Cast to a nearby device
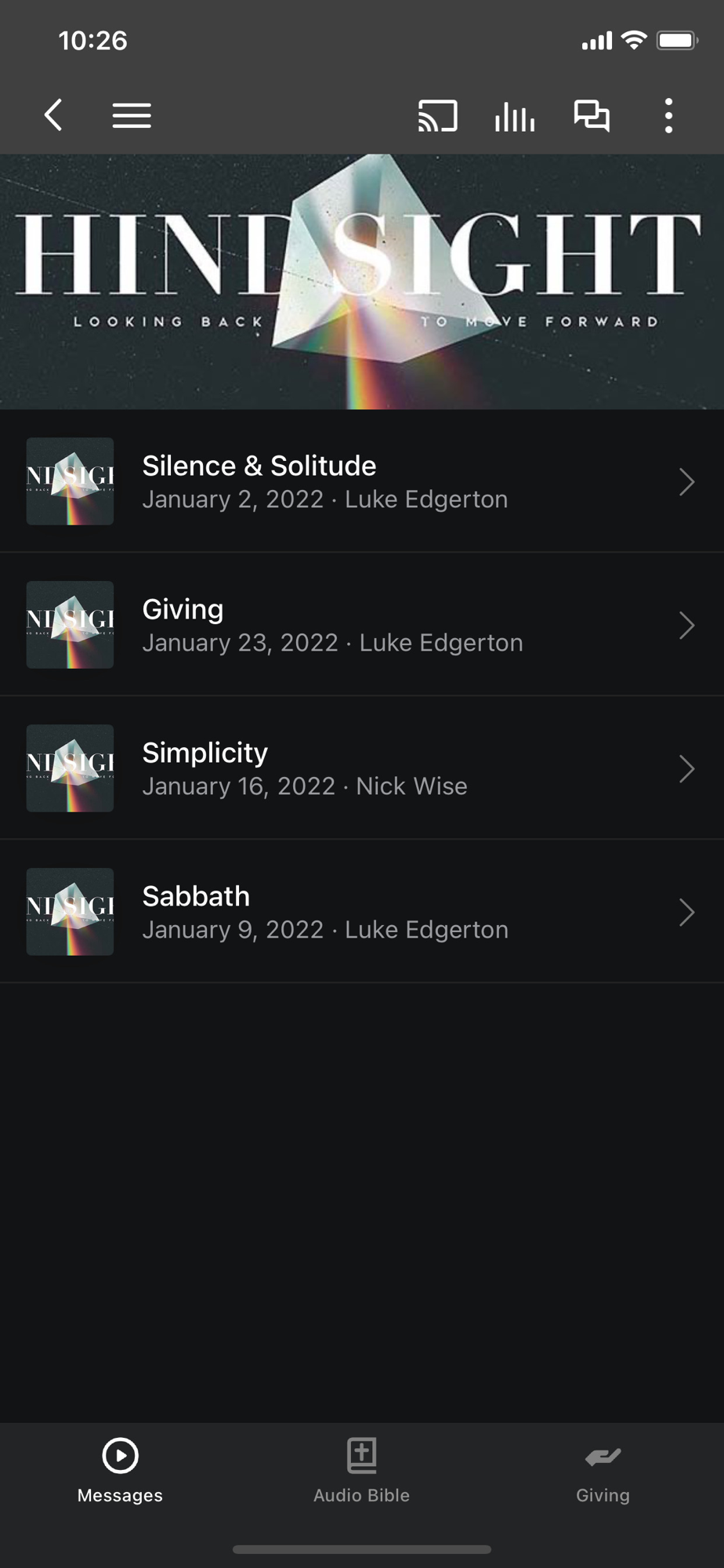The image size is (724, 1568). (437, 116)
